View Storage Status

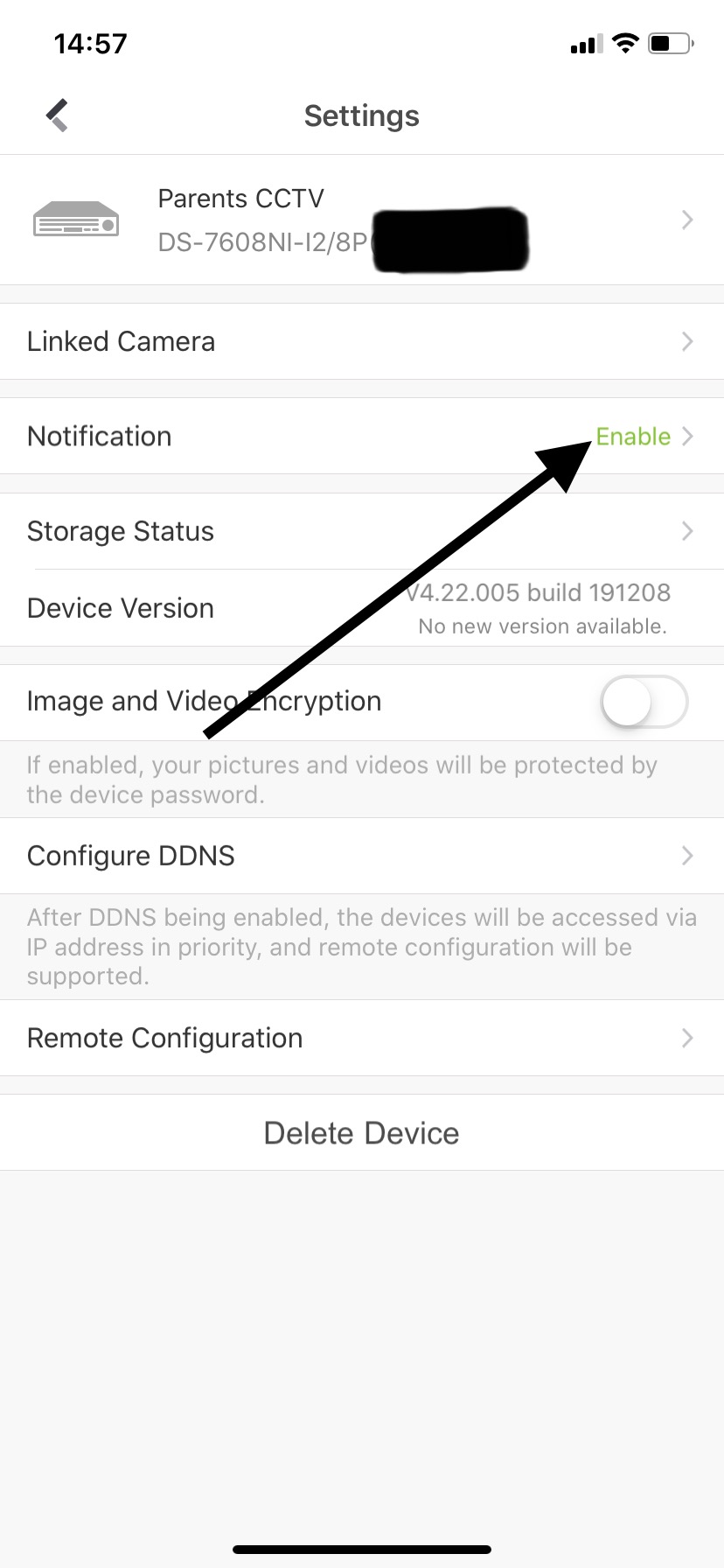[361, 531]
